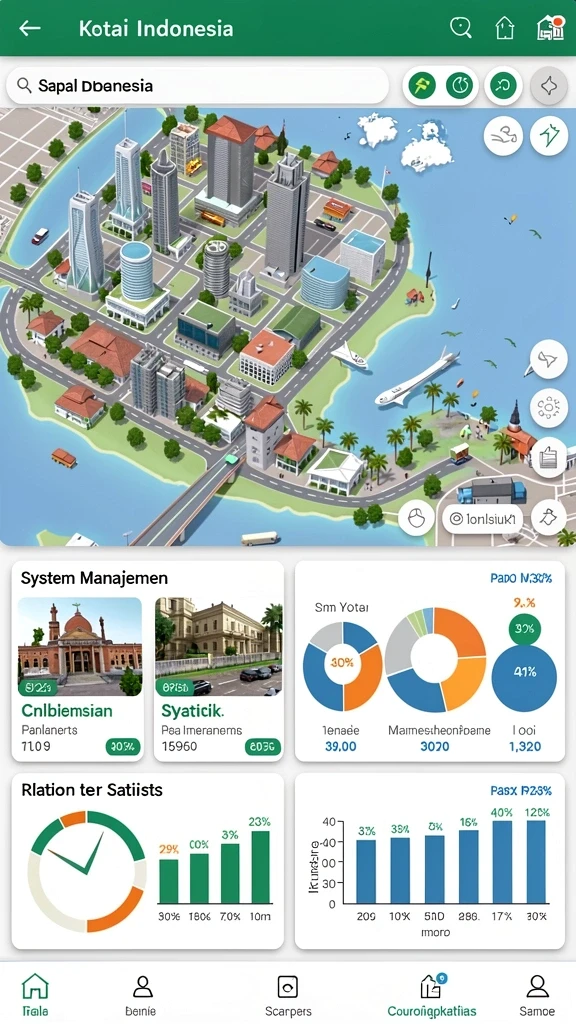
Task: Tap the green timer button beside the search field
Action: pos(459,86)
